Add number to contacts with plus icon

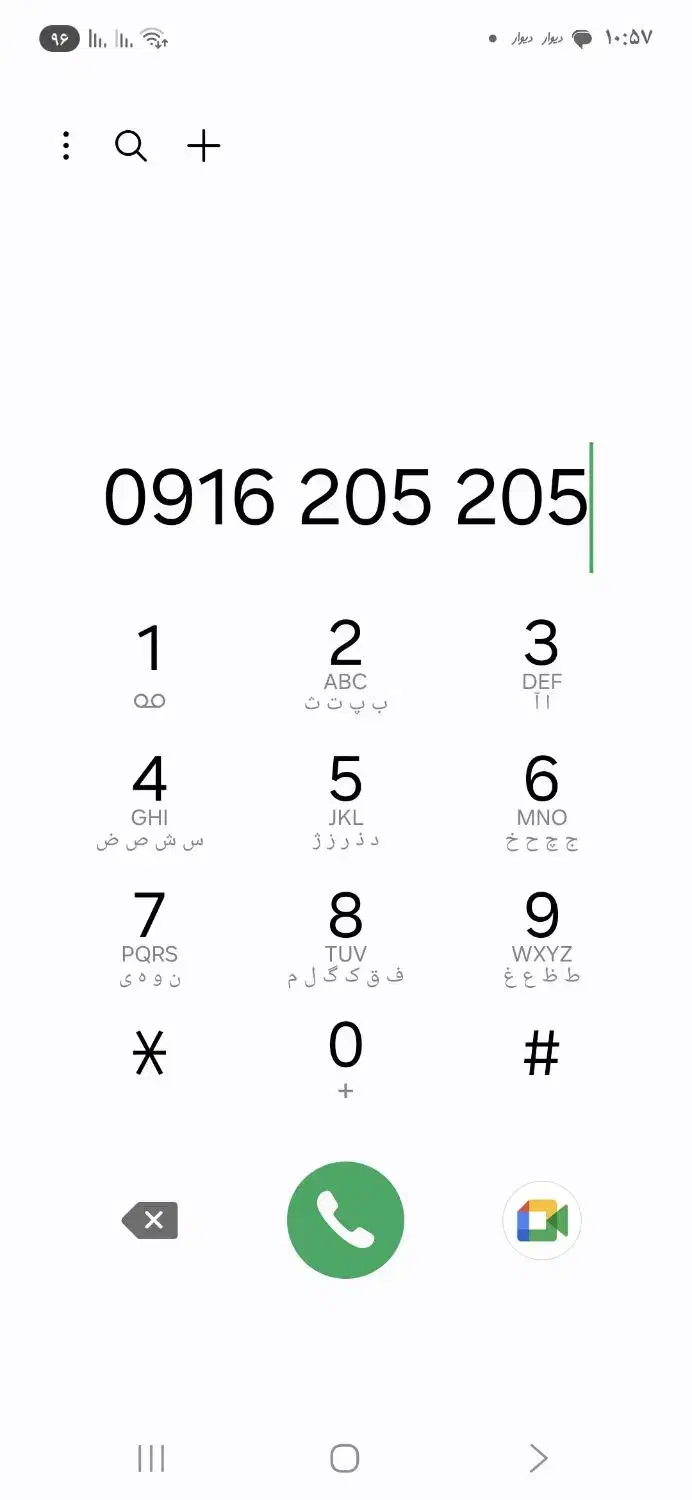coord(204,146)
